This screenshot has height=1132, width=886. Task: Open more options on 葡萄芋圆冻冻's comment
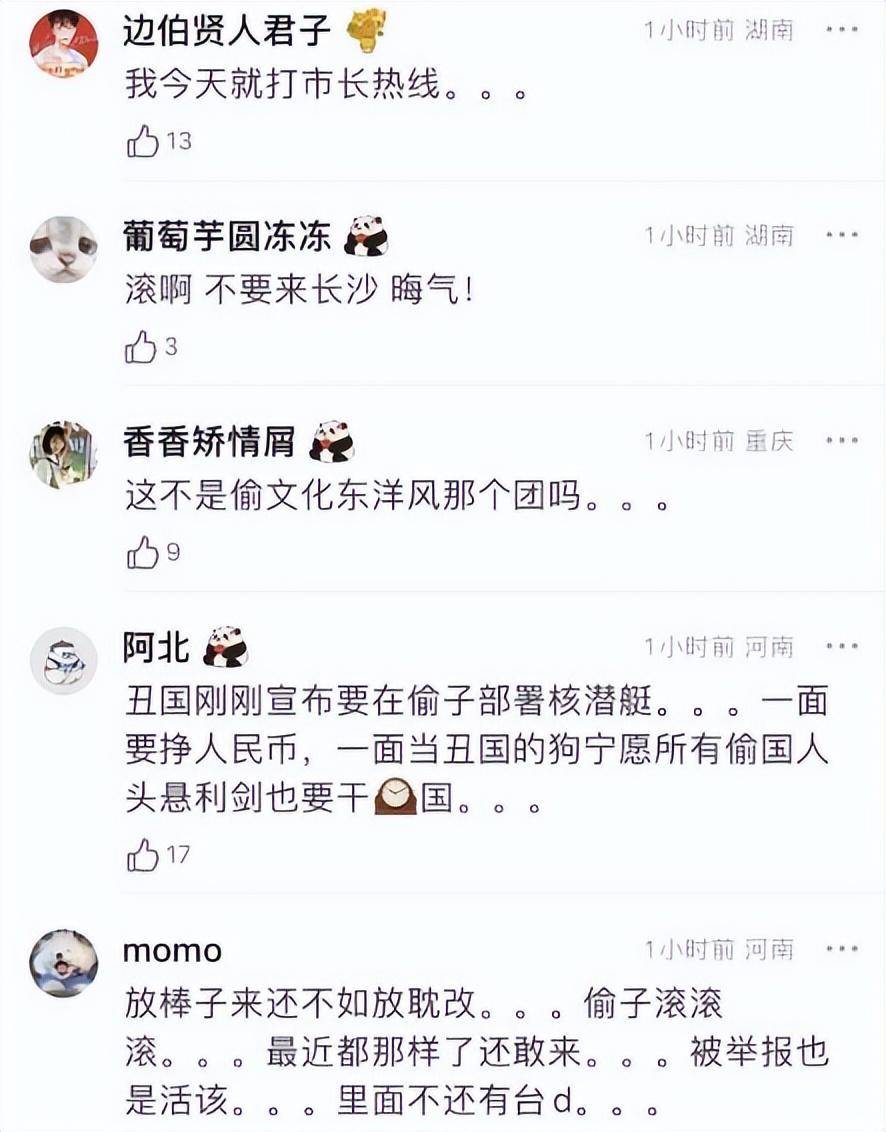pyautogui.click(x=842, y=236)
